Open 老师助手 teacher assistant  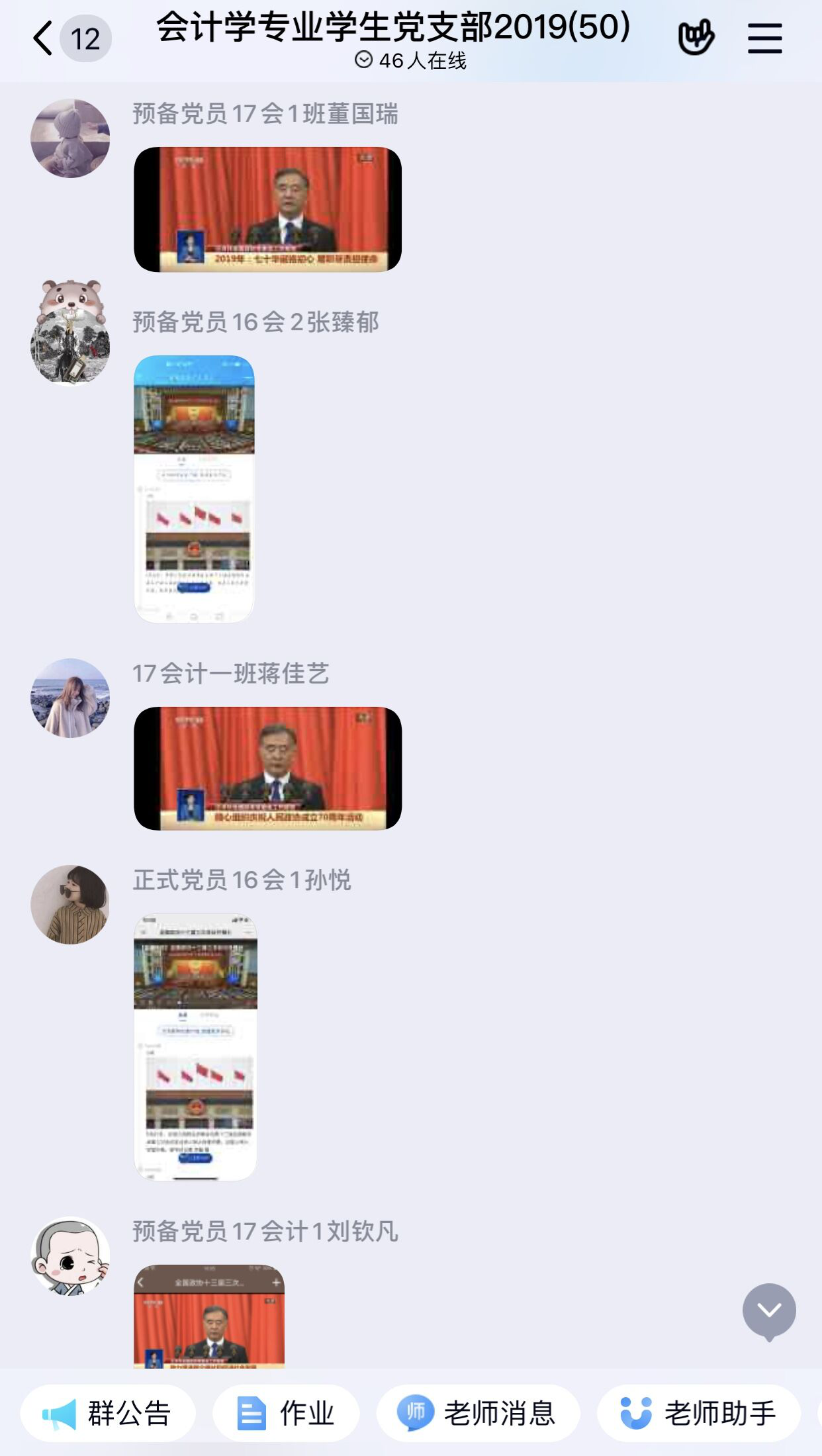pos(698,1413)
